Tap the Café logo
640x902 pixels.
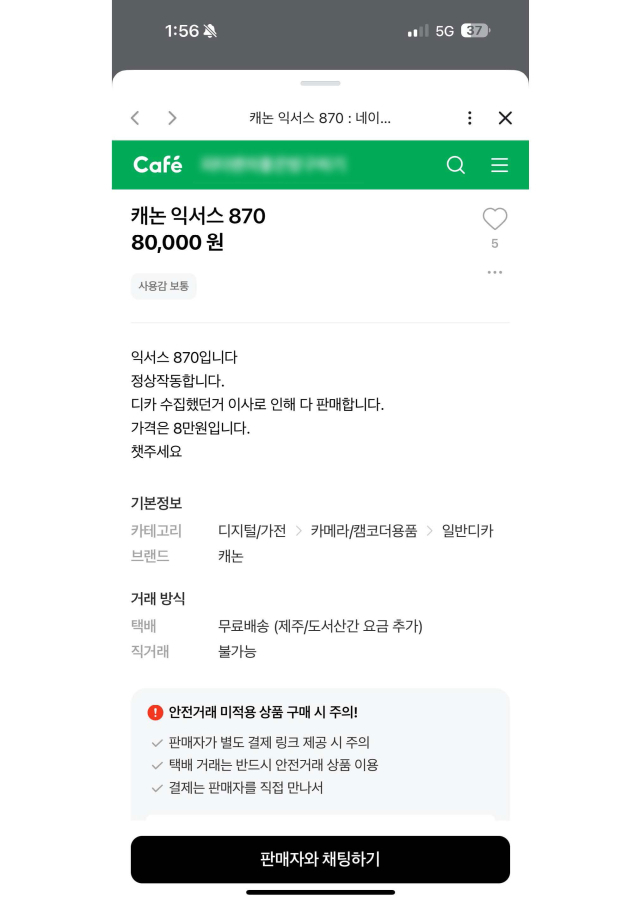pyautogui.click(x=158, y=165)
